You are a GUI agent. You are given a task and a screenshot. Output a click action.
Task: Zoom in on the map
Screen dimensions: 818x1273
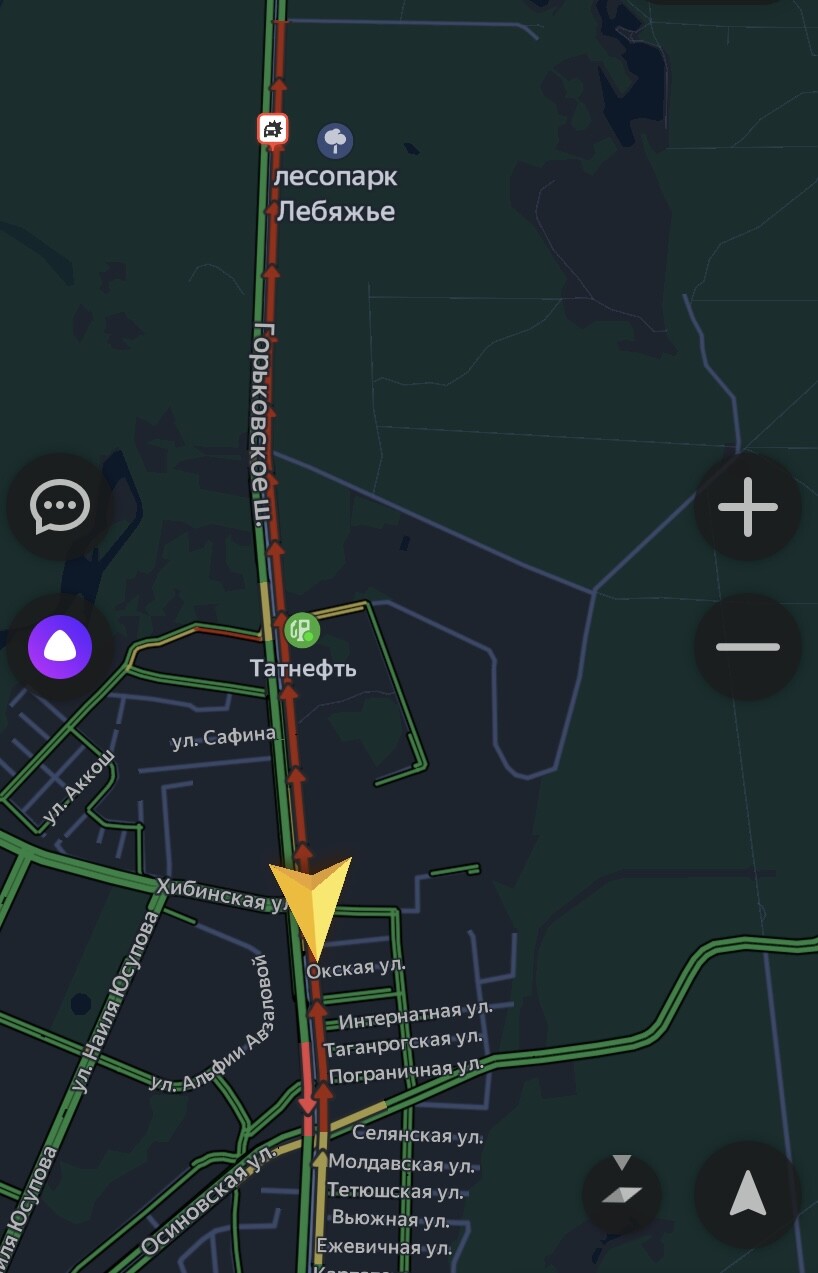click(747, 507)
